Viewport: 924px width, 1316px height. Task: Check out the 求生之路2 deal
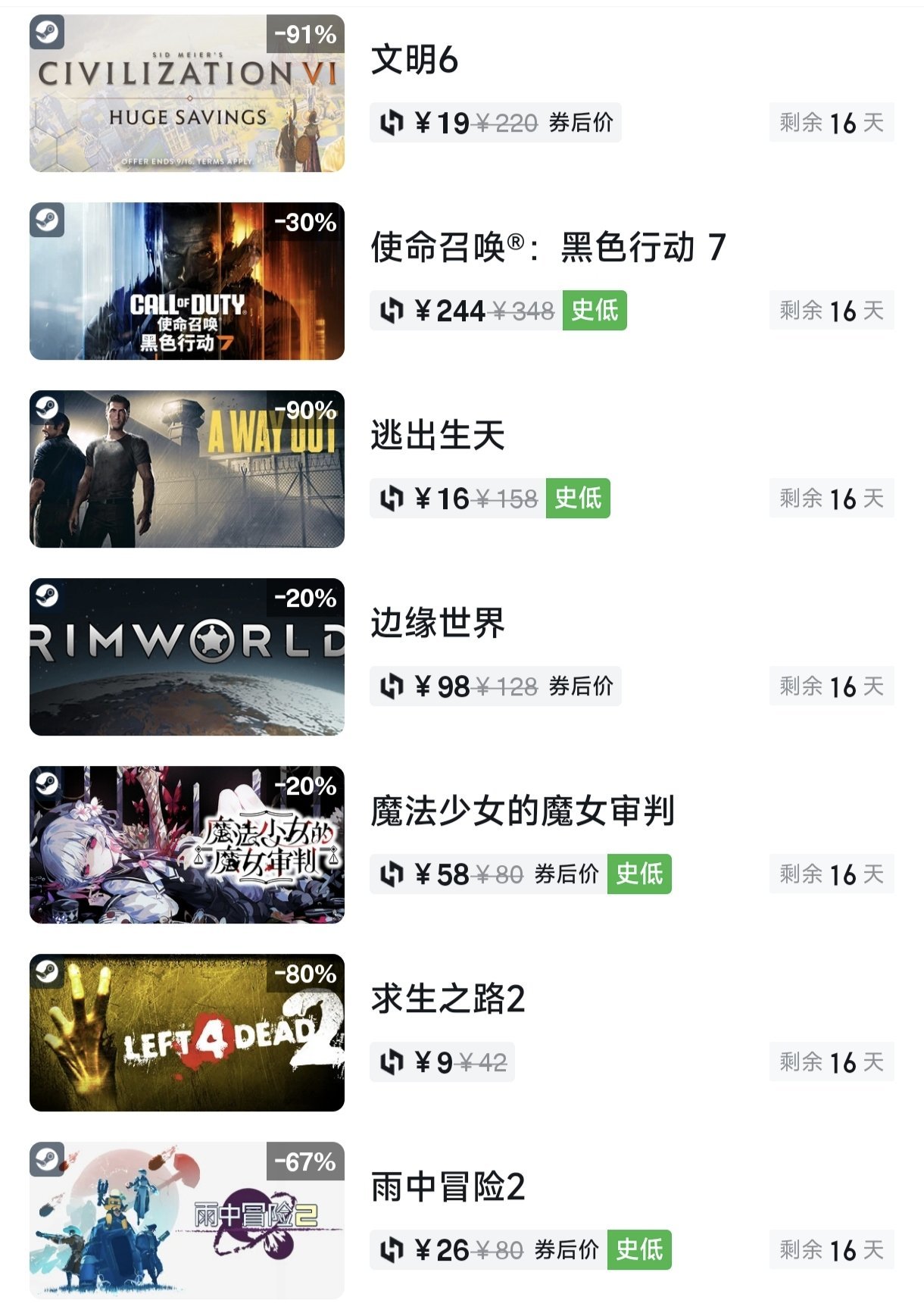448,999
